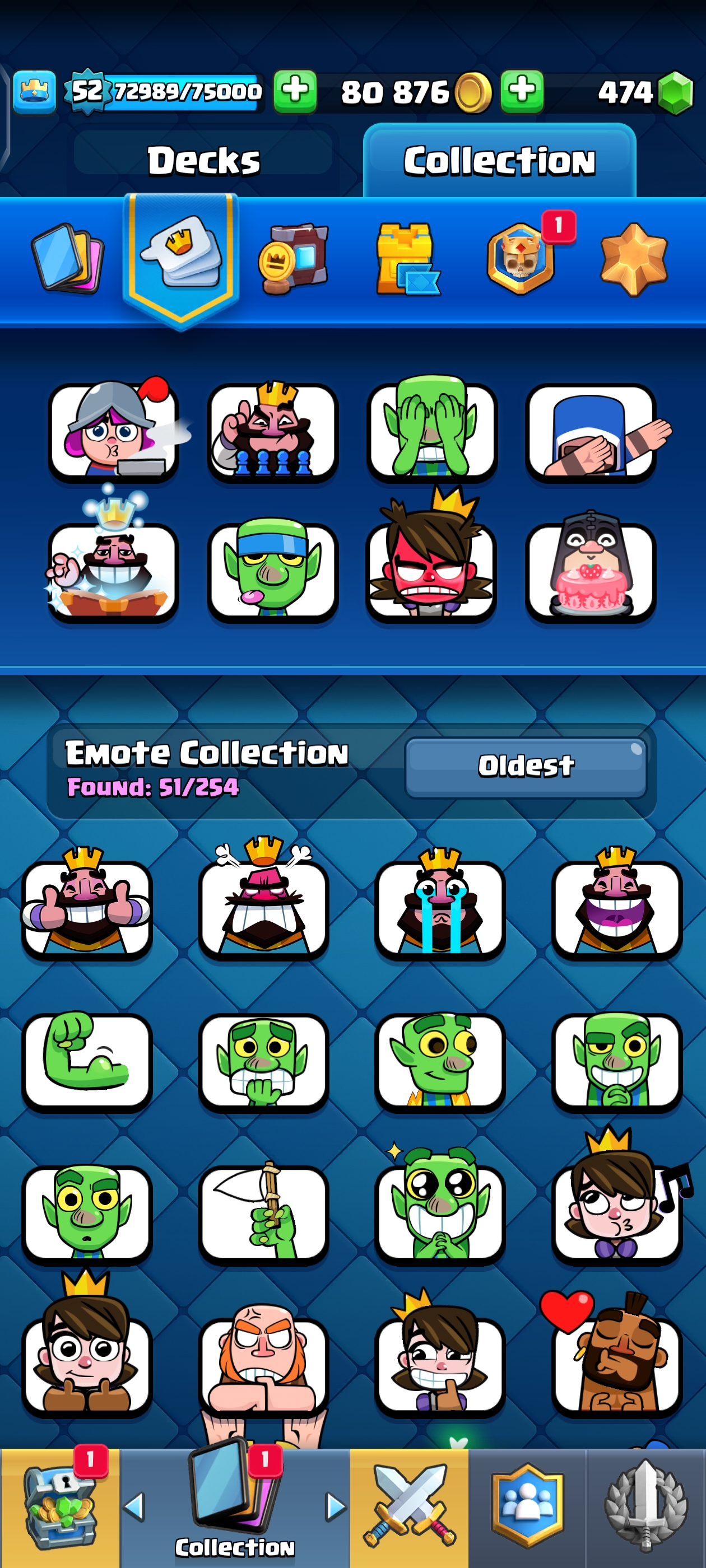706x1568 pixels.
Task: Open the Shop chest tab
Action: (60, 1506)
